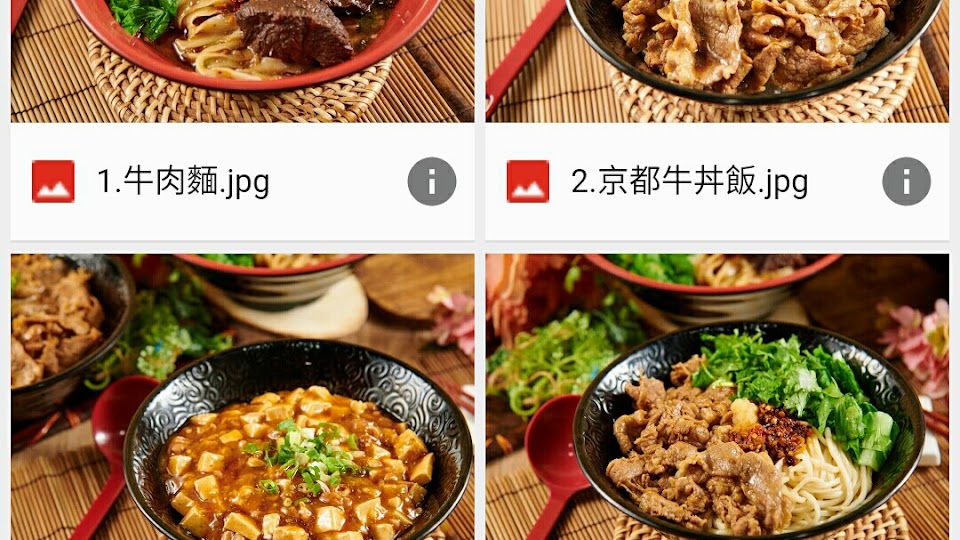Open info for 1.牛肉麵.jpg
The width and height of the screenshot is (960, 540).
pos(432,181)
